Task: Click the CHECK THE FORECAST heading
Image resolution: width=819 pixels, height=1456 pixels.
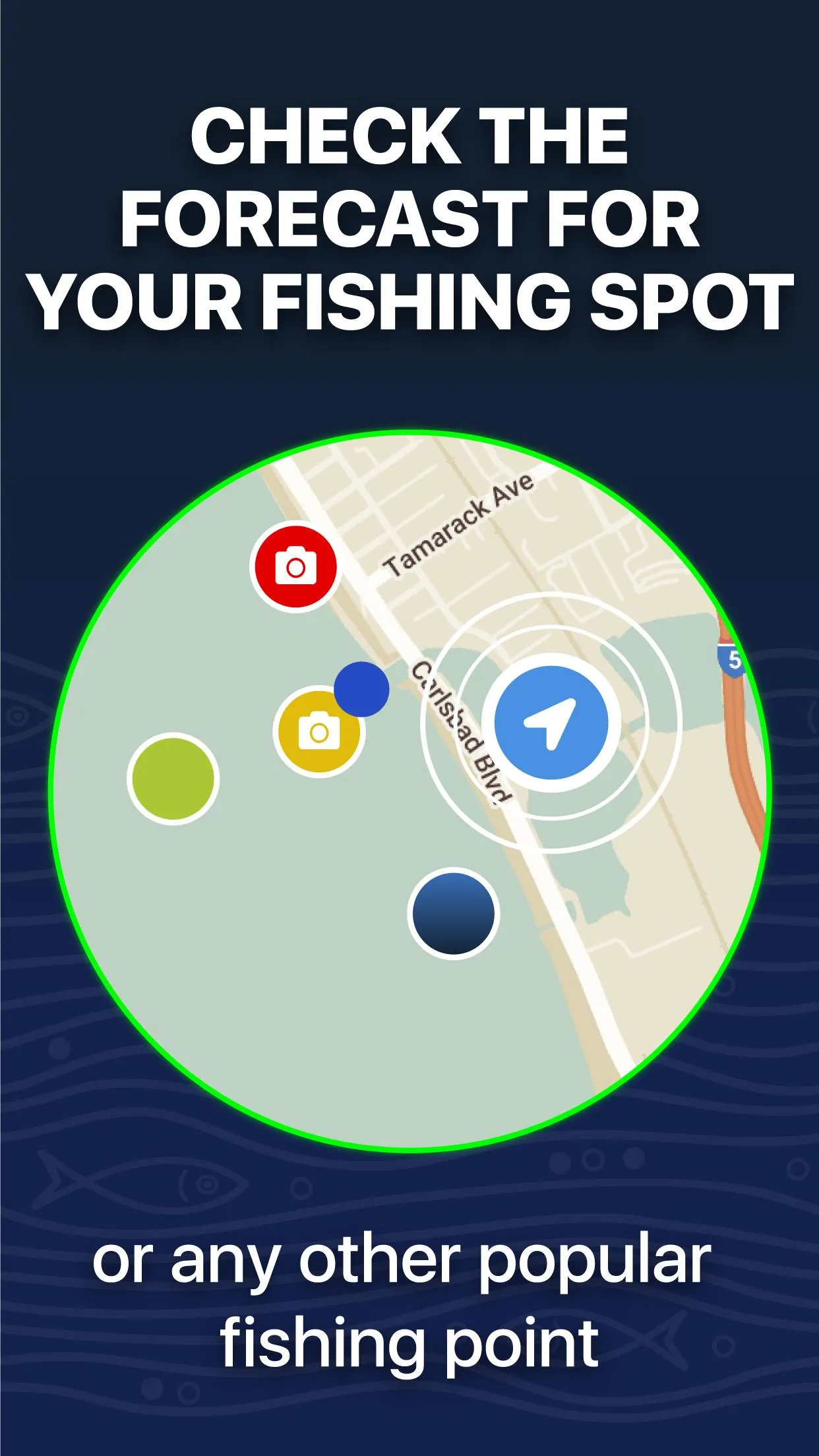Action: tap(409, 218)
